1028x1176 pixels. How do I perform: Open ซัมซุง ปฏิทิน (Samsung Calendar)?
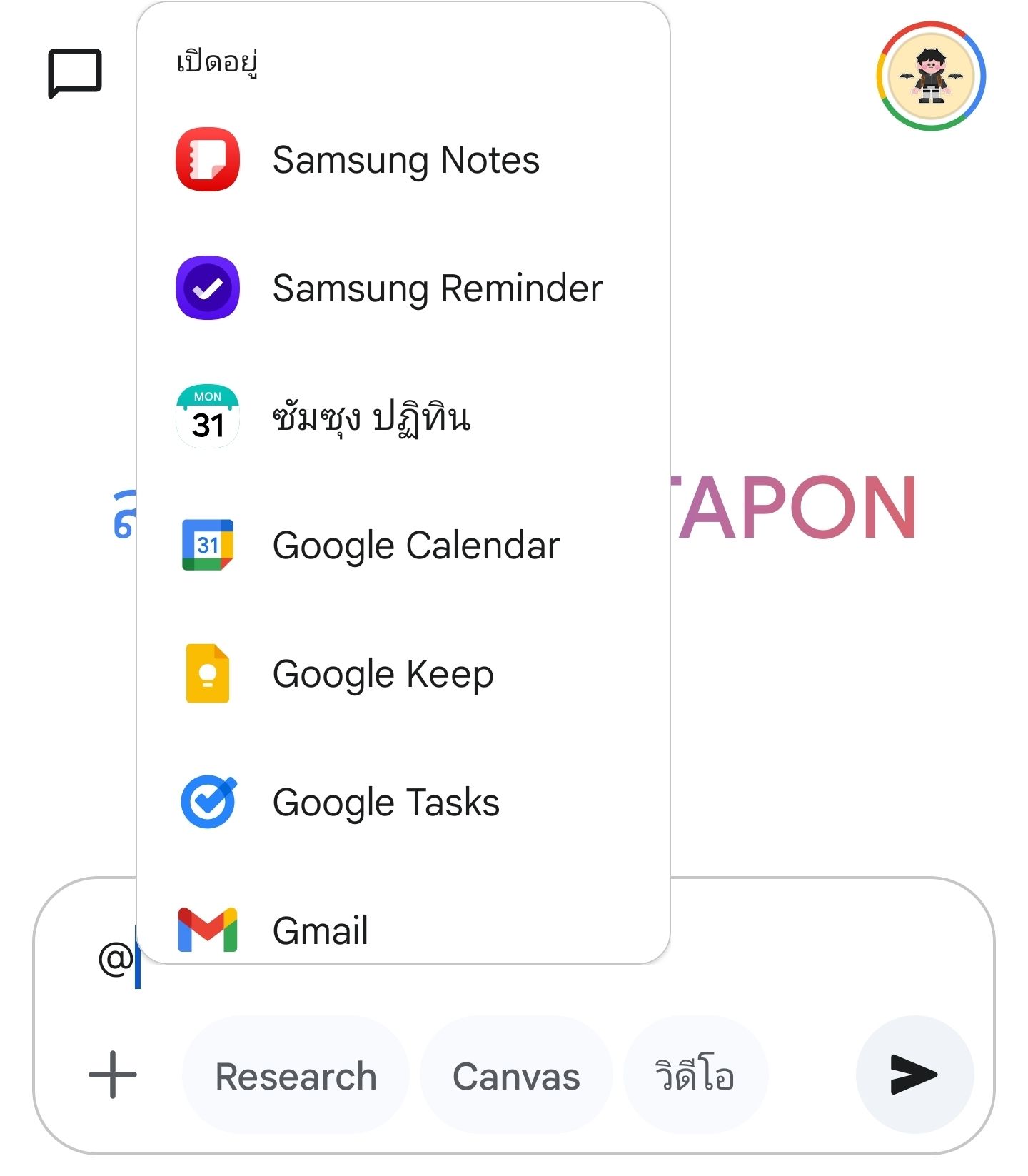(x=371, y=417)
